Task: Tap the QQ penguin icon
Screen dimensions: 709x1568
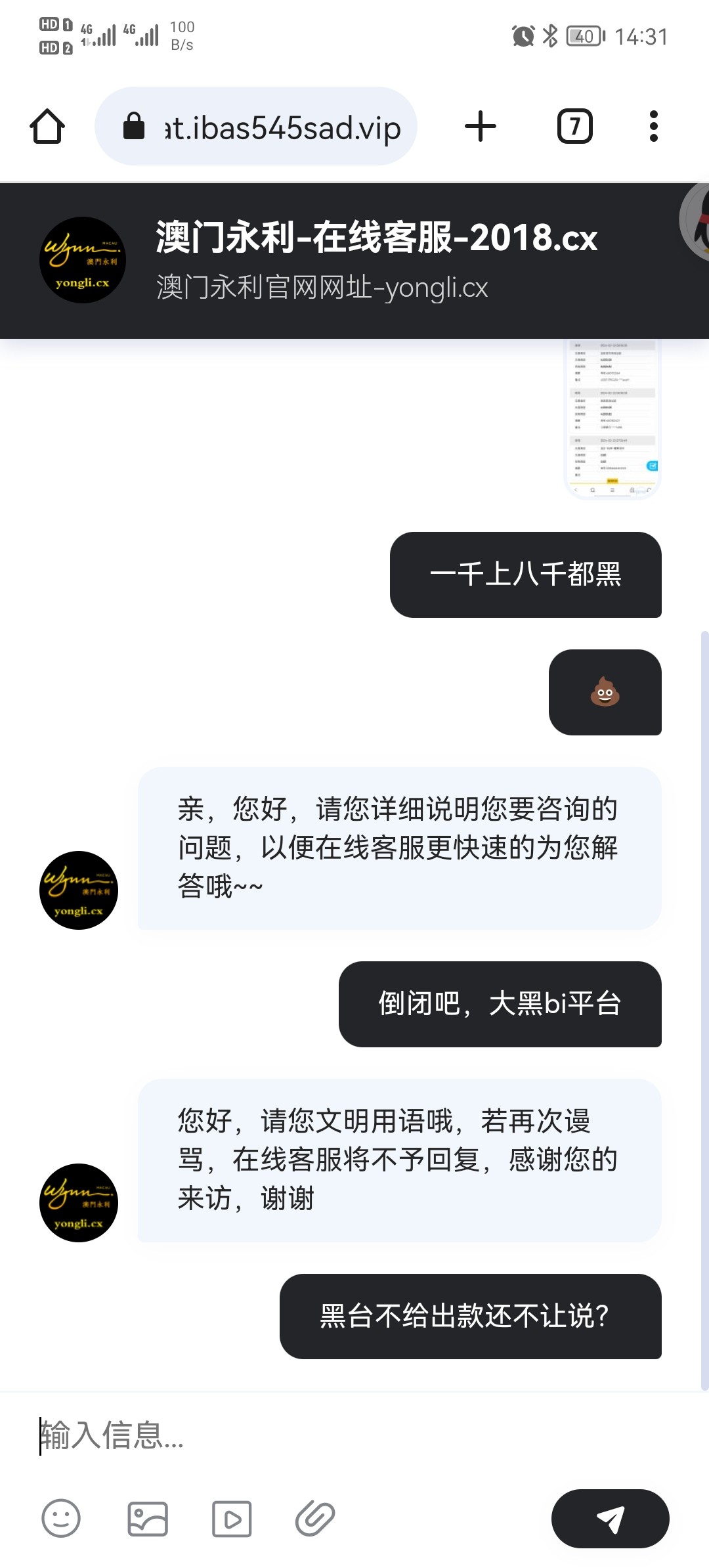Action: [696, 222]
